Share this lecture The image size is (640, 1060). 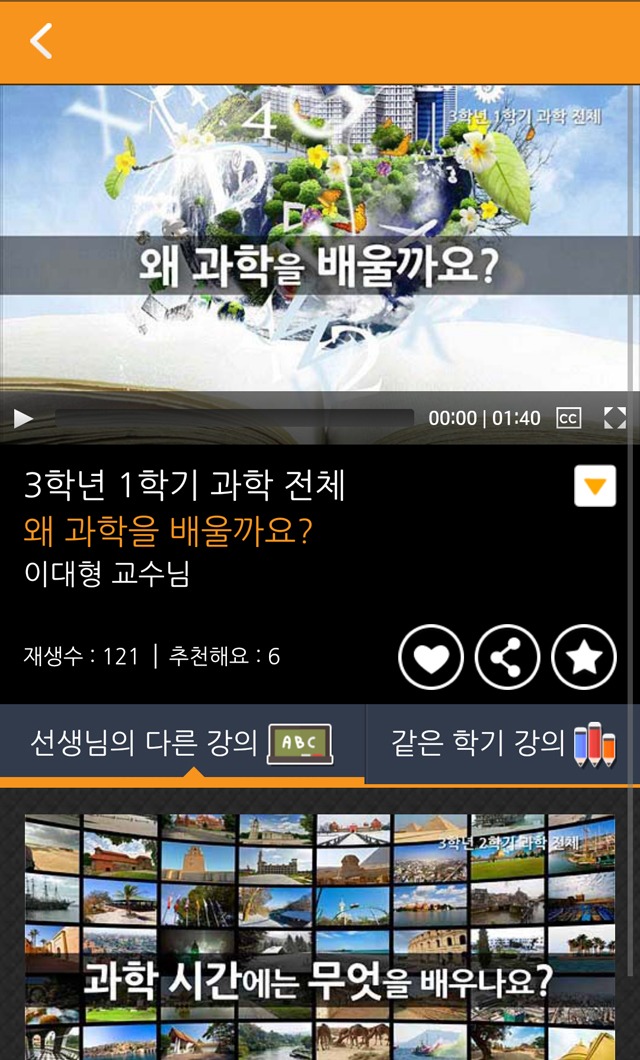[507, 657]
